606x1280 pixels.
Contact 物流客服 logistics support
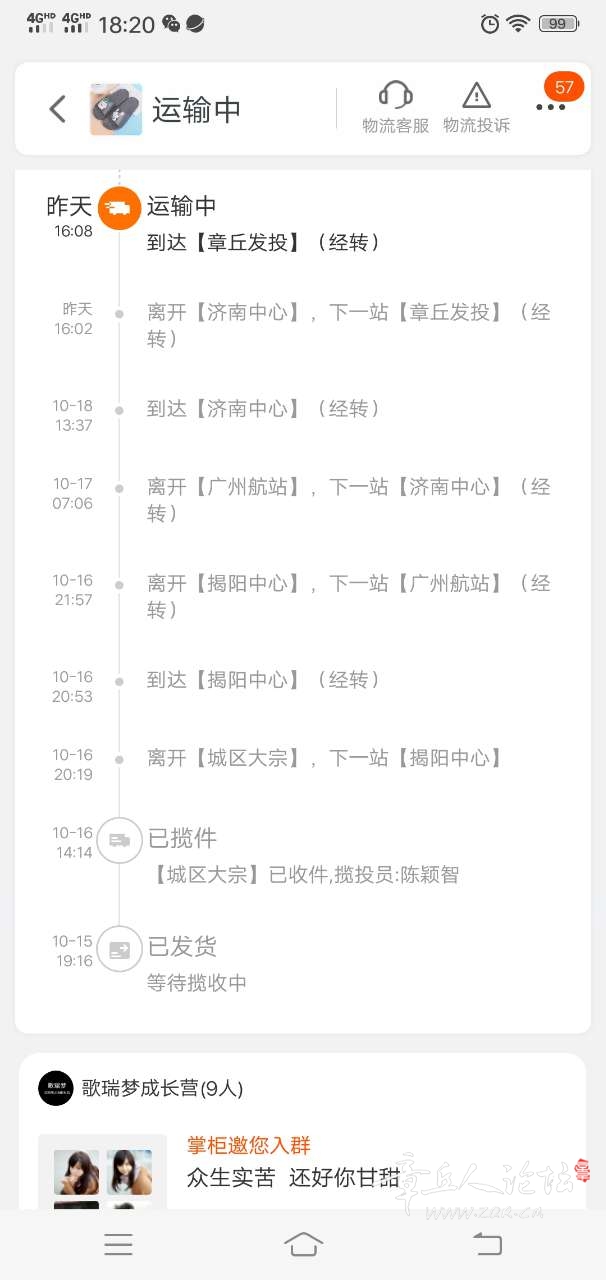pos(396,107)
